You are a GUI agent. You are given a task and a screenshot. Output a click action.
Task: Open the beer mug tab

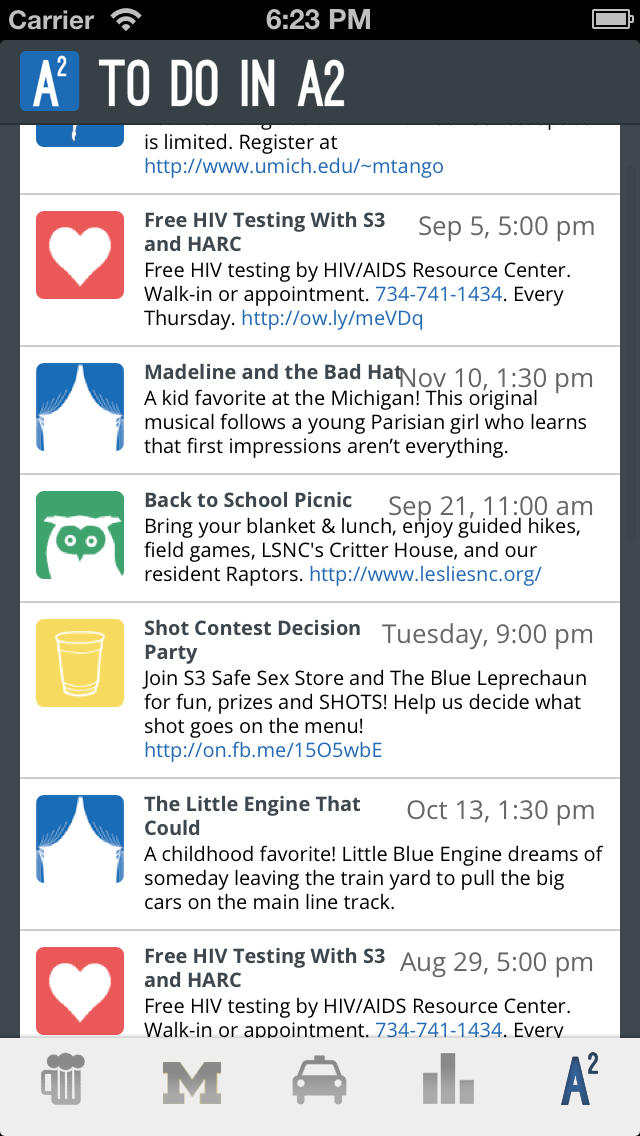[x=63, y=1079]
